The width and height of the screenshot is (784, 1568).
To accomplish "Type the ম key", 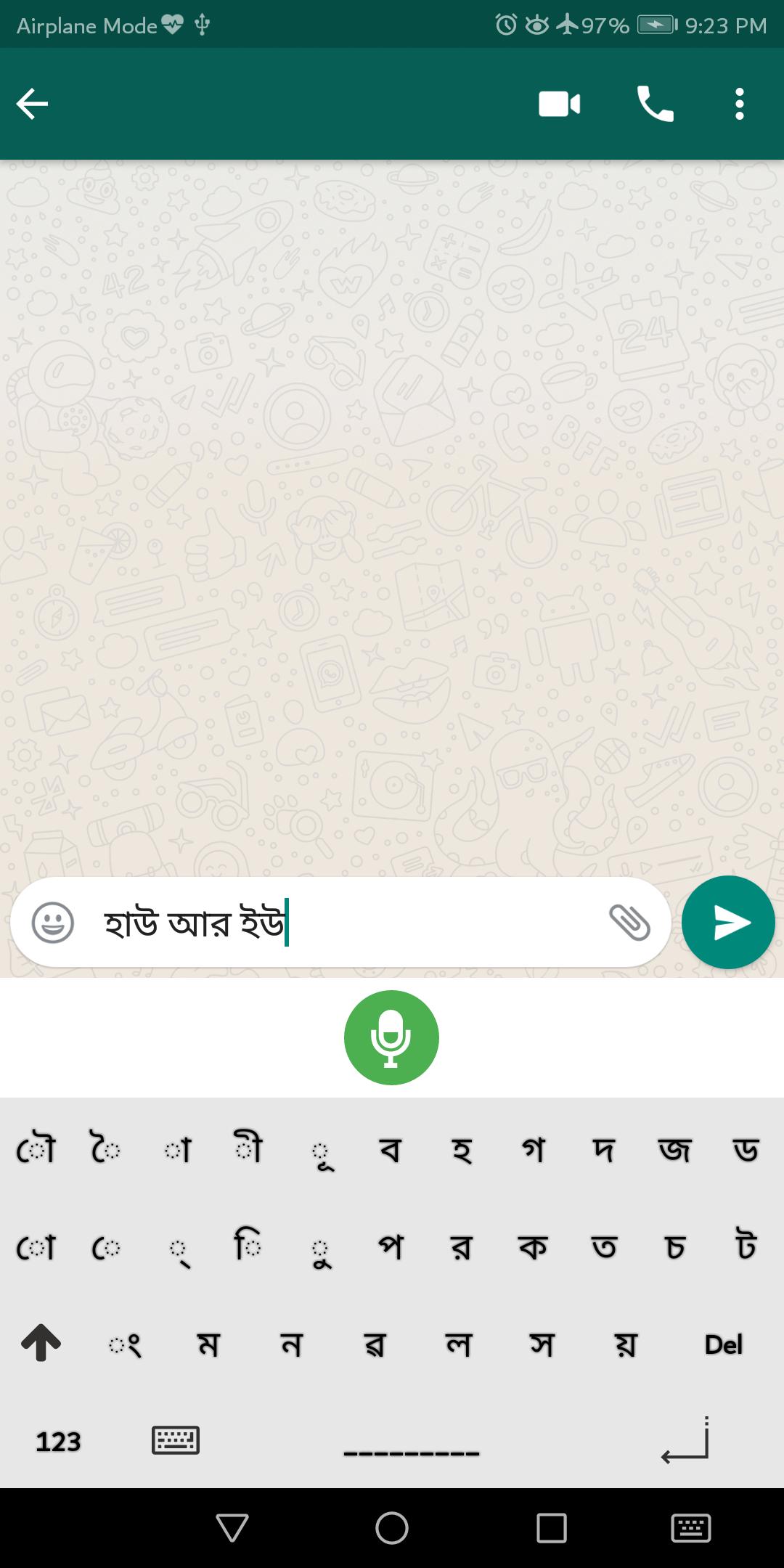I will click(x=208, y=1344).
